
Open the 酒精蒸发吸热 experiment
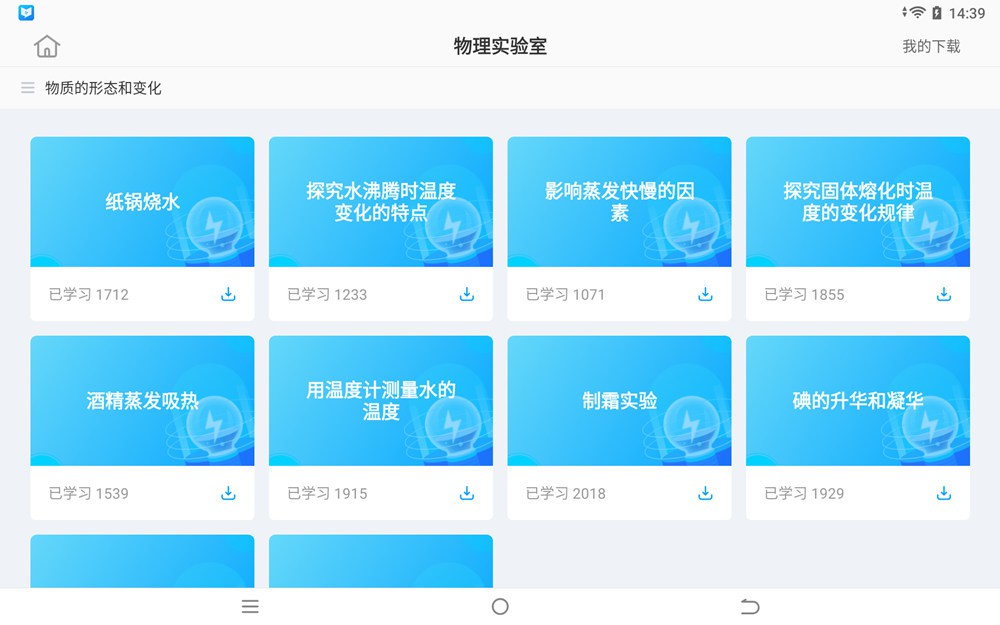pos(142,401)
